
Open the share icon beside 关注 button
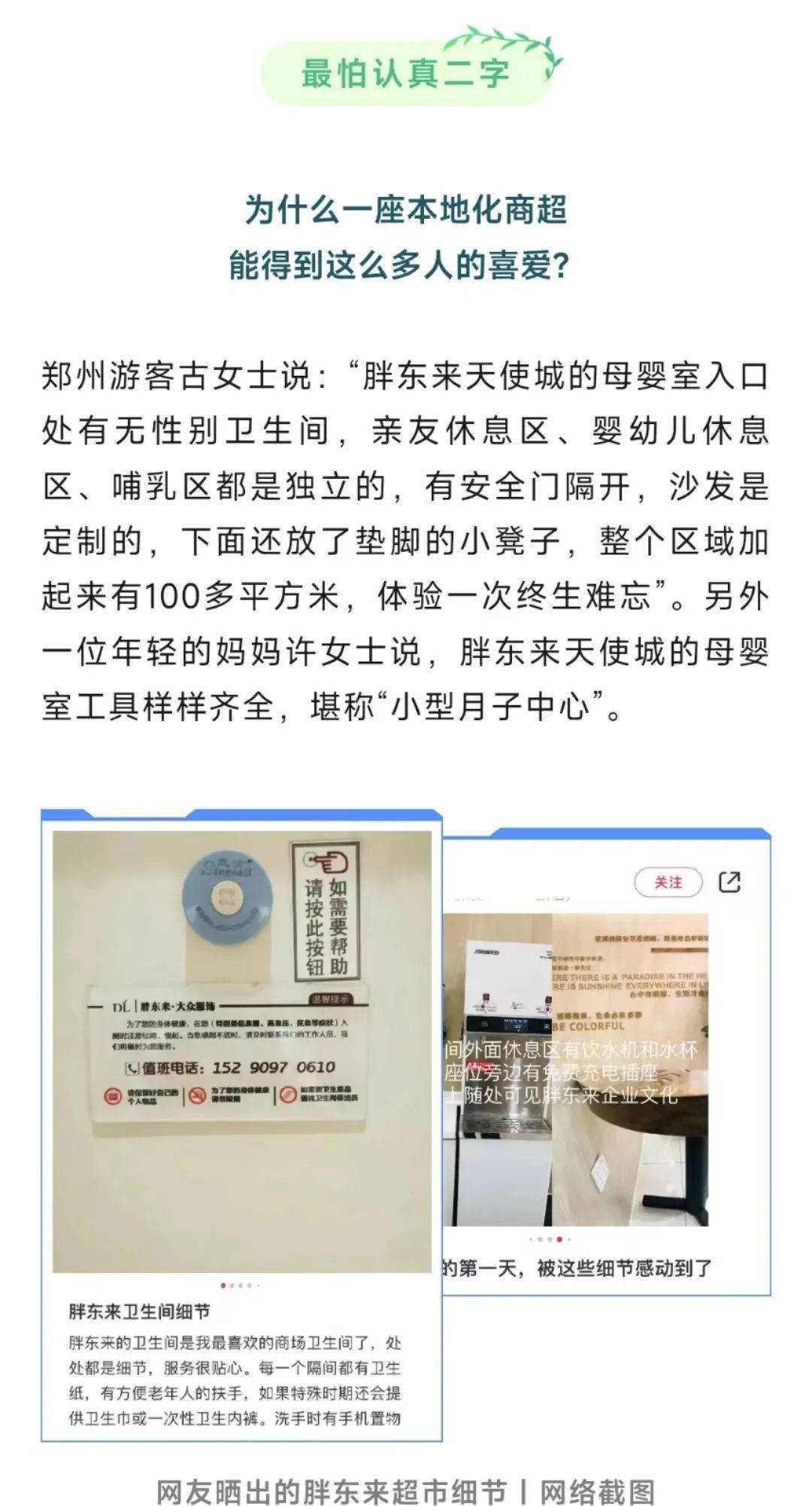pos(730,881)
